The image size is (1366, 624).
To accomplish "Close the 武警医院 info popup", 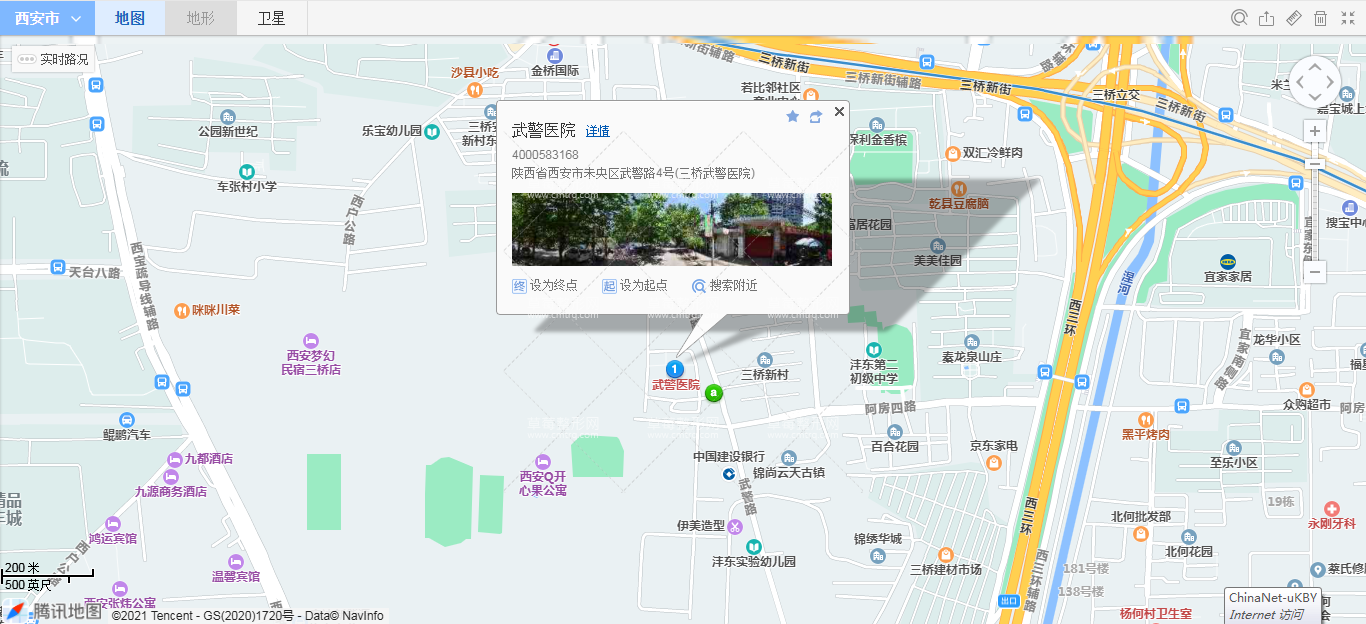I will click(839, 112).
